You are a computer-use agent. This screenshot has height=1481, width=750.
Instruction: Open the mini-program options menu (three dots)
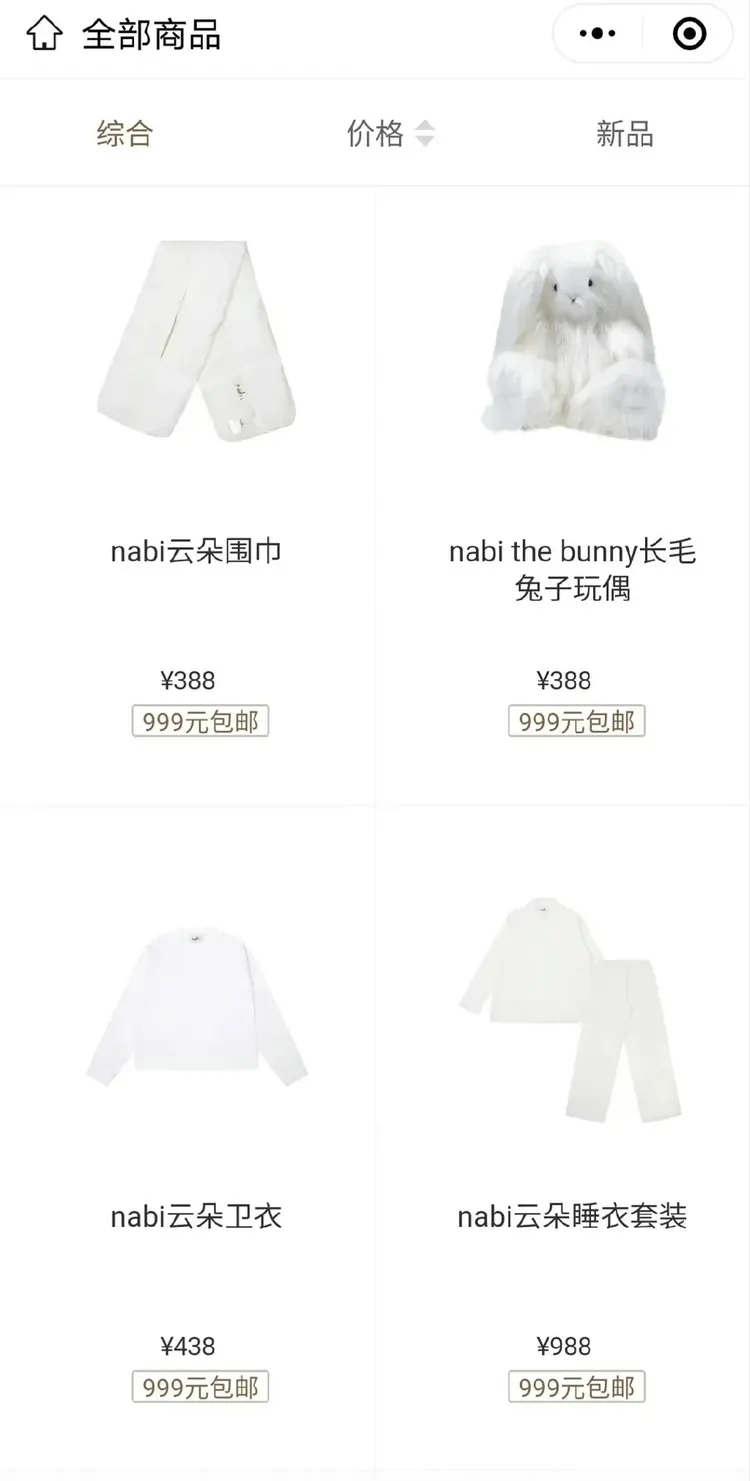(595, 33)
